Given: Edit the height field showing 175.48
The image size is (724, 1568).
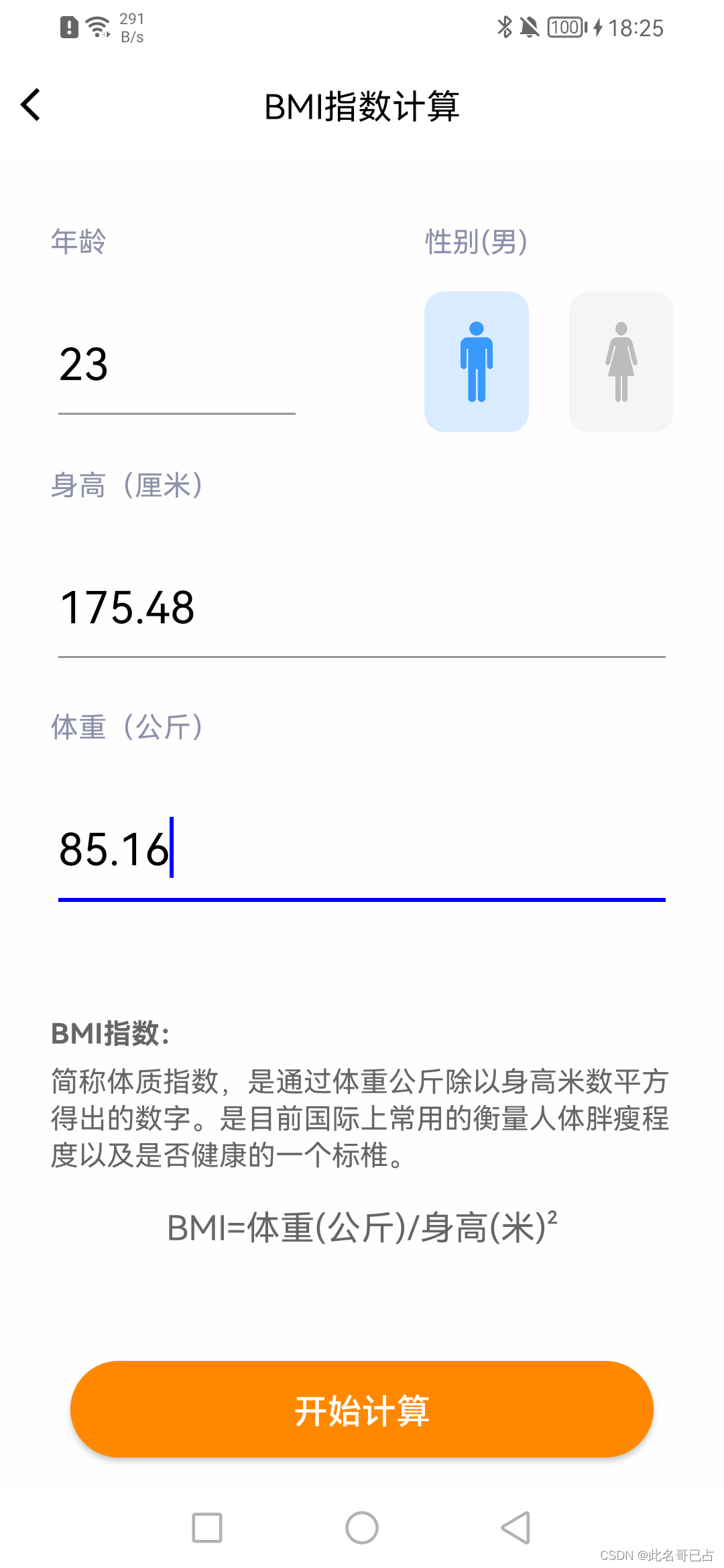Looking at the screenshot, I should 361,608.
